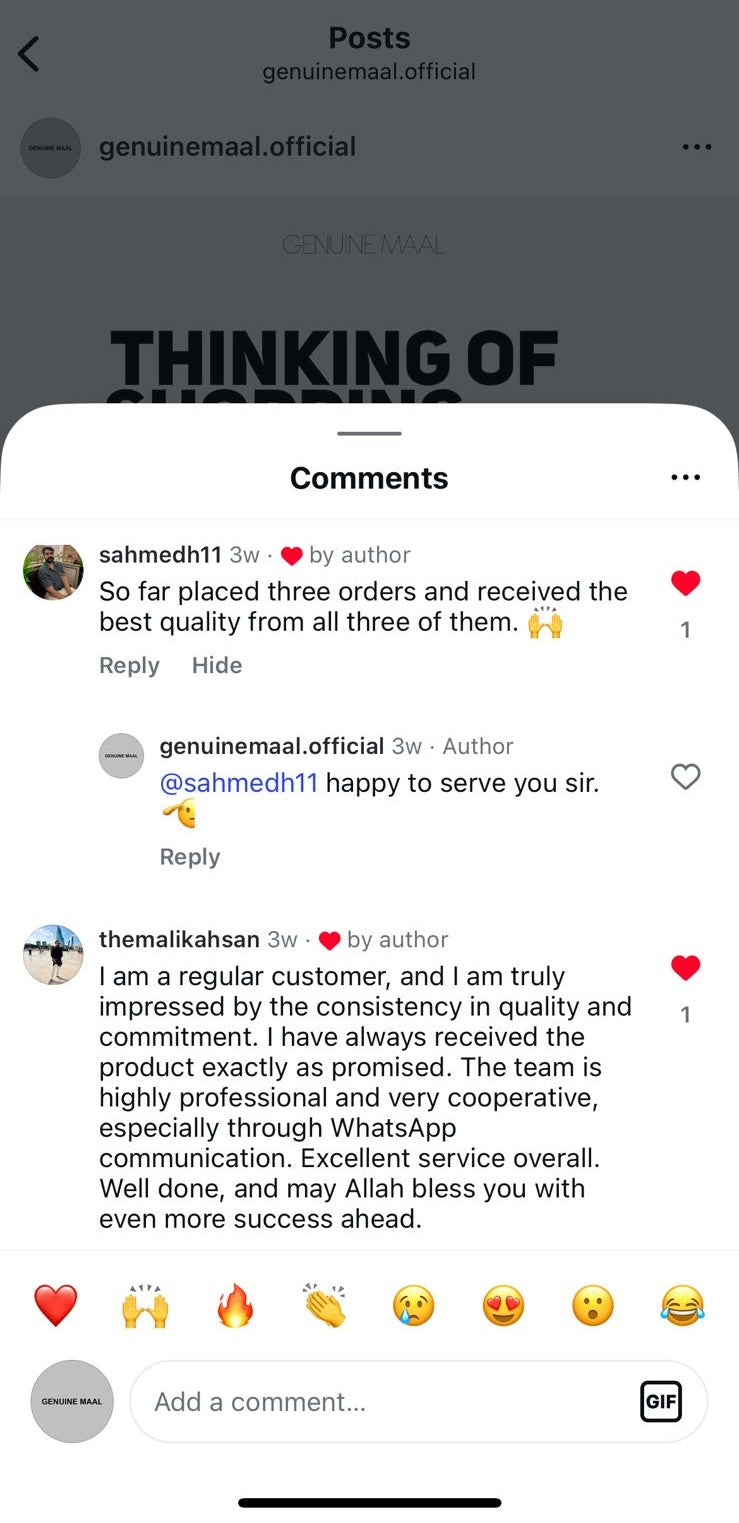Insert the raised hands emoji

(145, 1306)
